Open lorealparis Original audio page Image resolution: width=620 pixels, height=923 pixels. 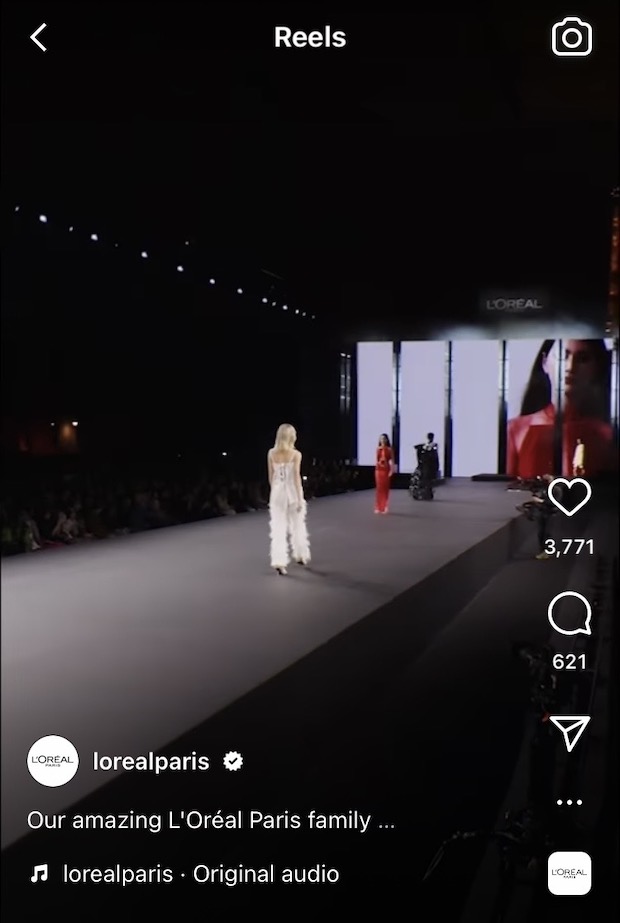point(200,874)
